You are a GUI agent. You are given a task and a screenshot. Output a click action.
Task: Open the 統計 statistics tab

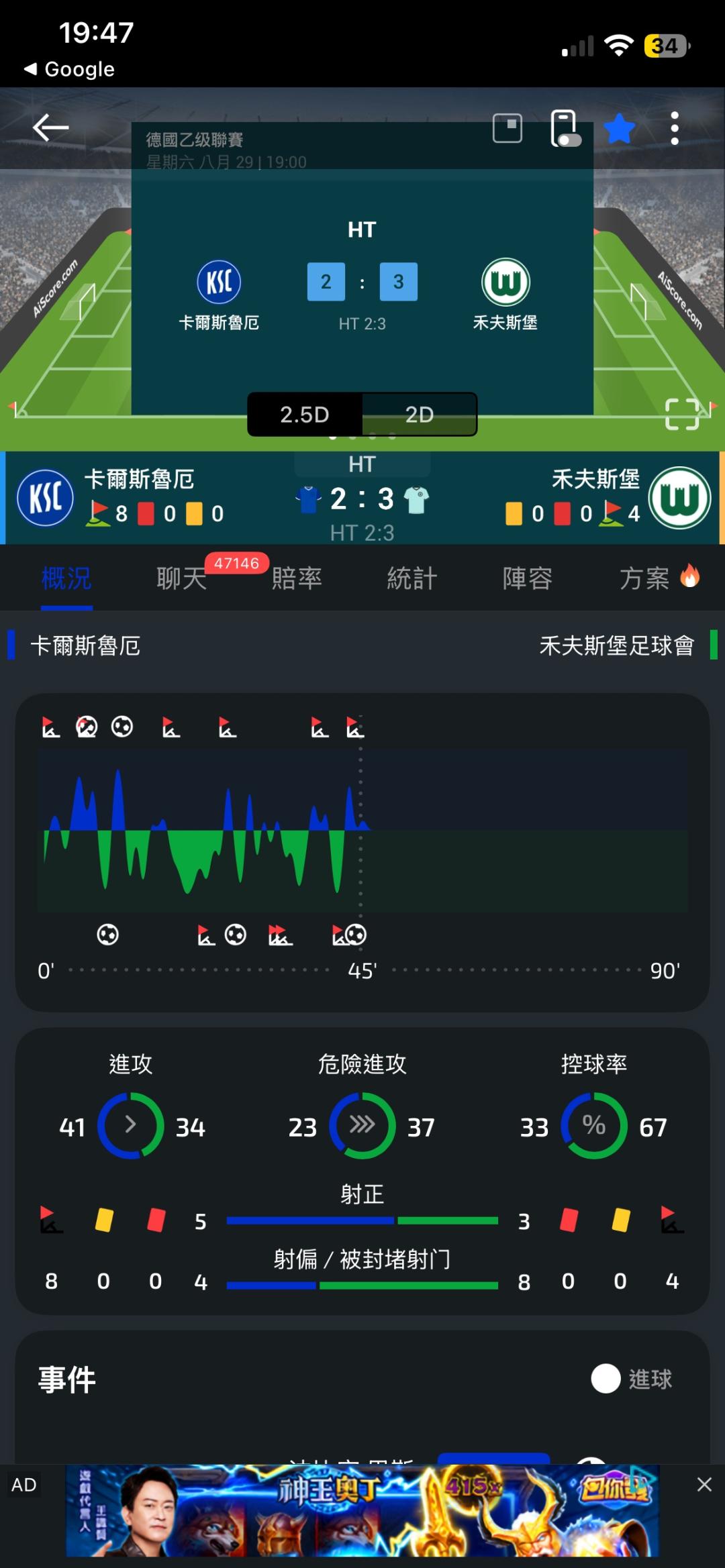coord(412,578)
